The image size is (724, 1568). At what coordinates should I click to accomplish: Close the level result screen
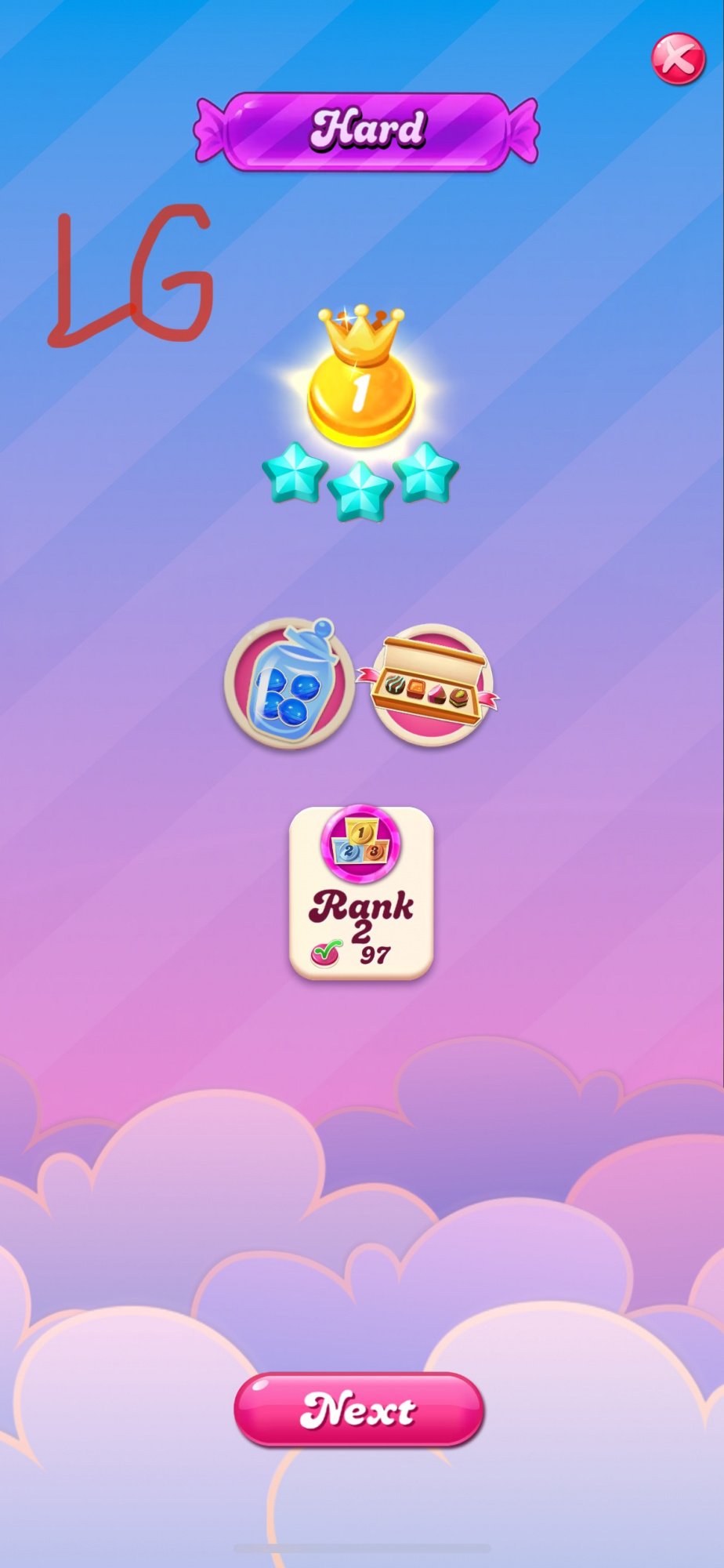(678, 58)
